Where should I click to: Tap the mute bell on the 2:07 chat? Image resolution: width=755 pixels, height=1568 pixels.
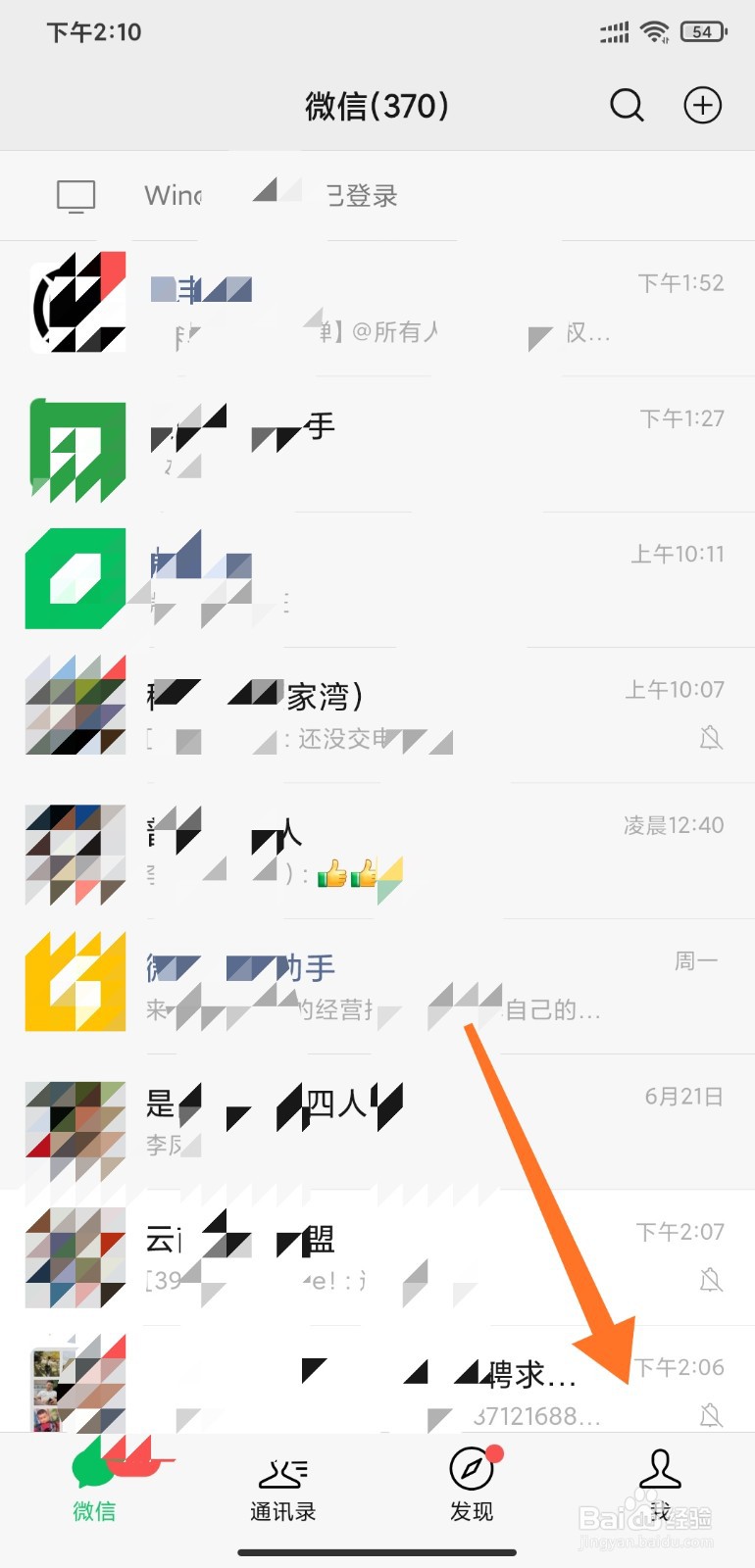(x=712, y=1282)
